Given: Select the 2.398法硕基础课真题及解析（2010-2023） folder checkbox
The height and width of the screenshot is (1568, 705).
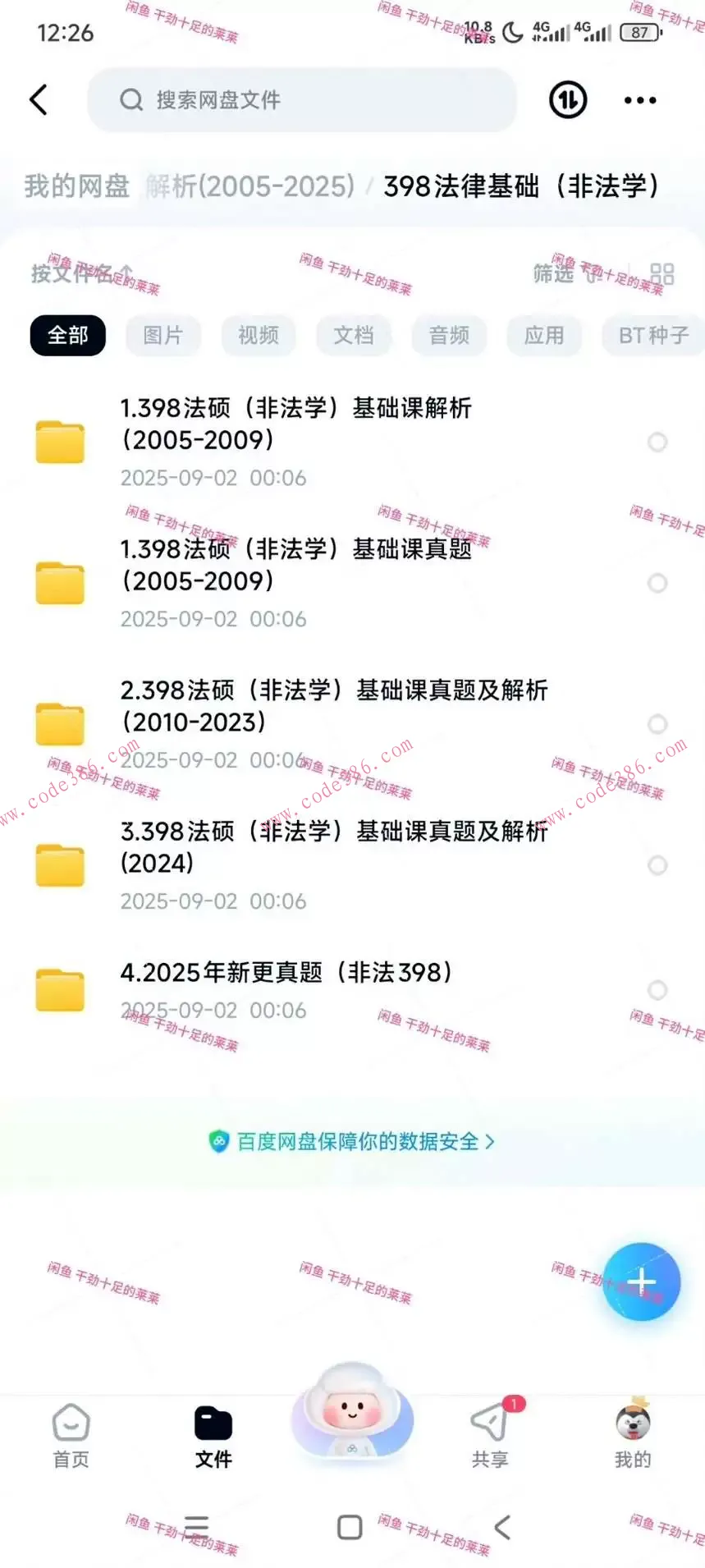Looking at the screenshot, I should click(657, 724).
